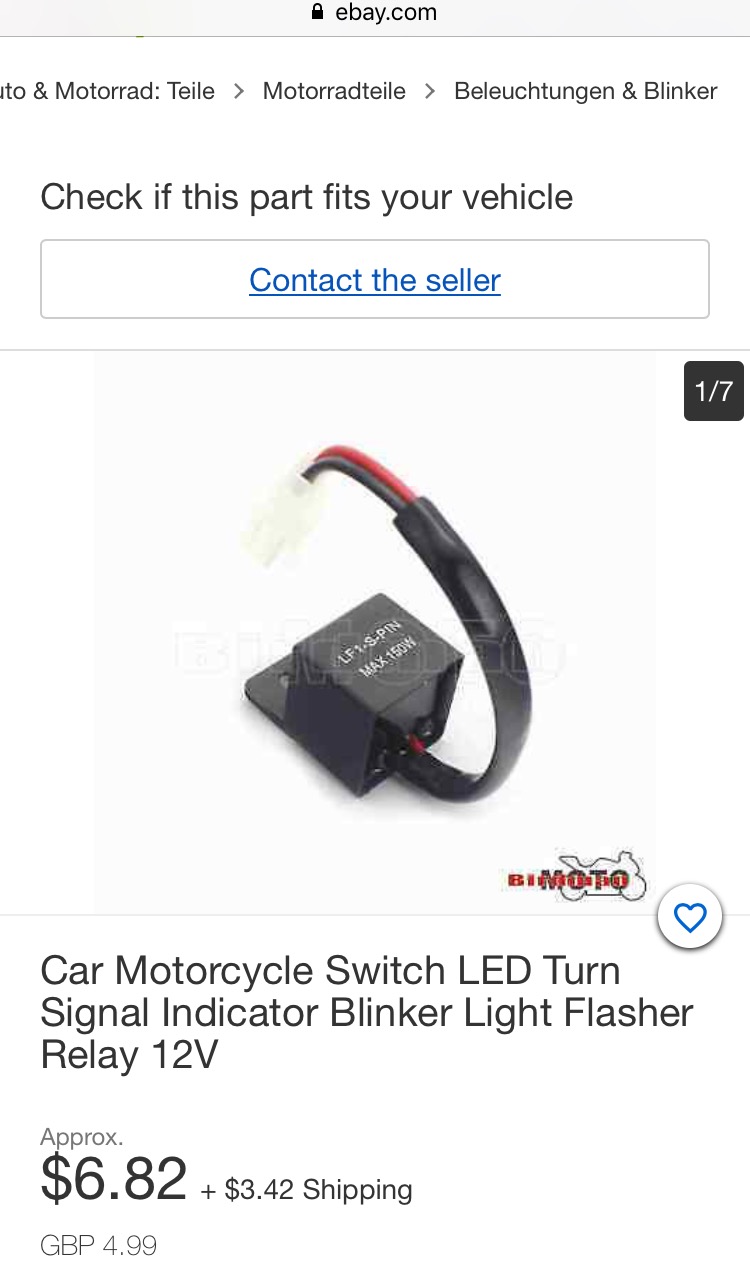Tap the Contact the seller link
Screen dimensions: 750x1284
point(375,280)
